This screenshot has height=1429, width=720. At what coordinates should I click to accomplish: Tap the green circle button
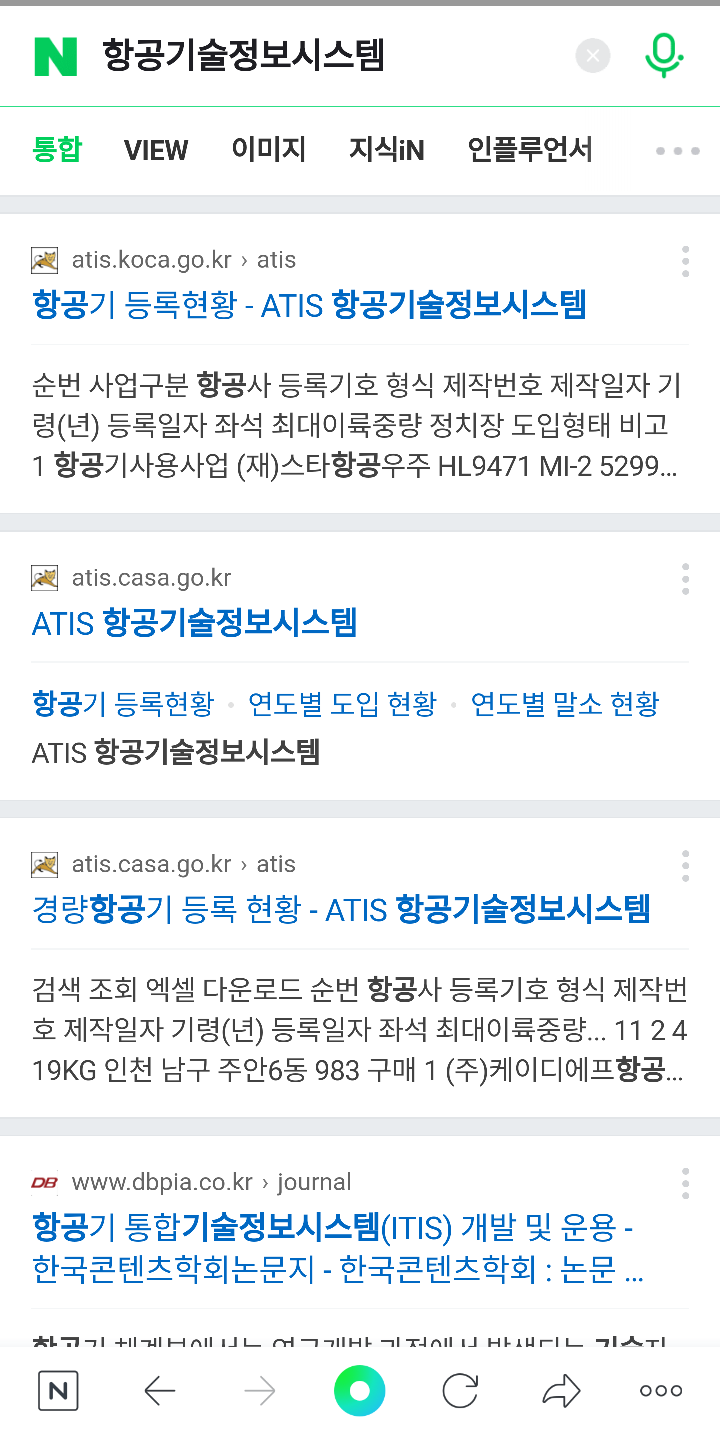click(x=359, y=1390)
